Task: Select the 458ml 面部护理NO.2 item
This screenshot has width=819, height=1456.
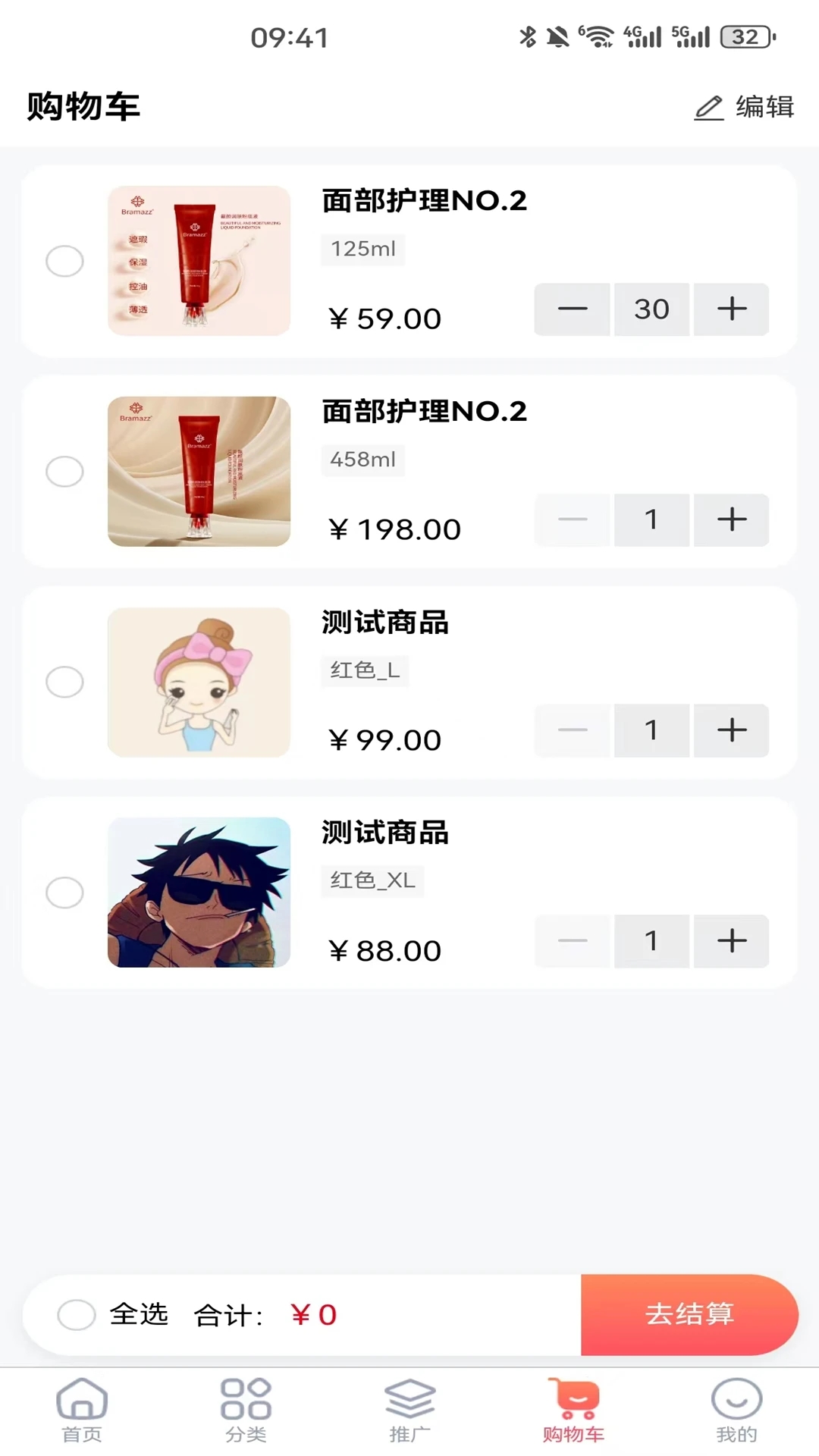Action: pos(64,472)
